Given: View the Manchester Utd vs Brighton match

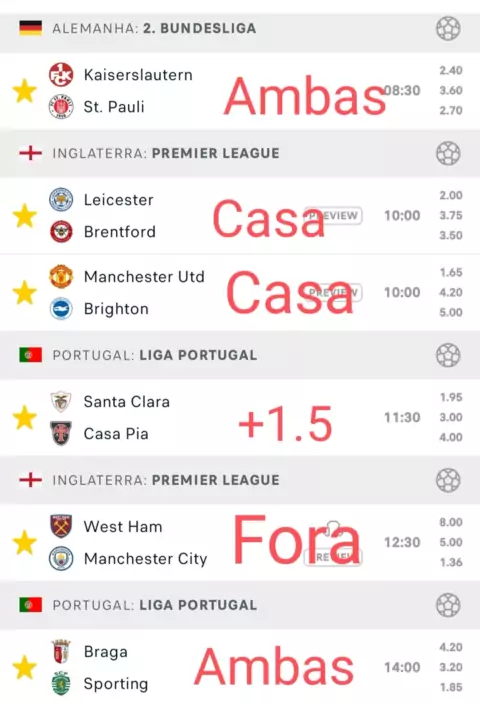Looking at the screenshot, I should tap(240, 293).
